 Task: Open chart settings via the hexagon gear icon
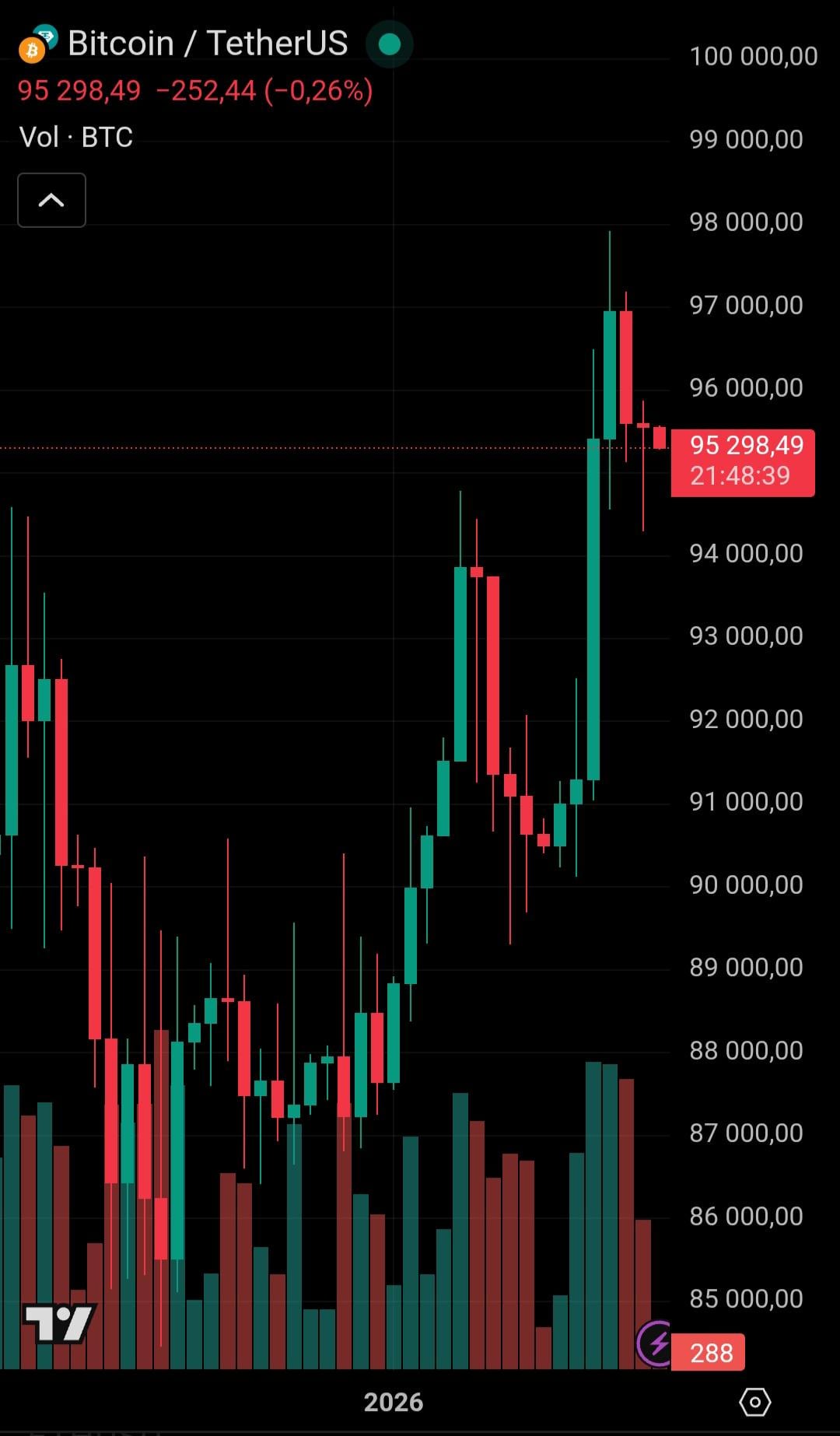754,1402
